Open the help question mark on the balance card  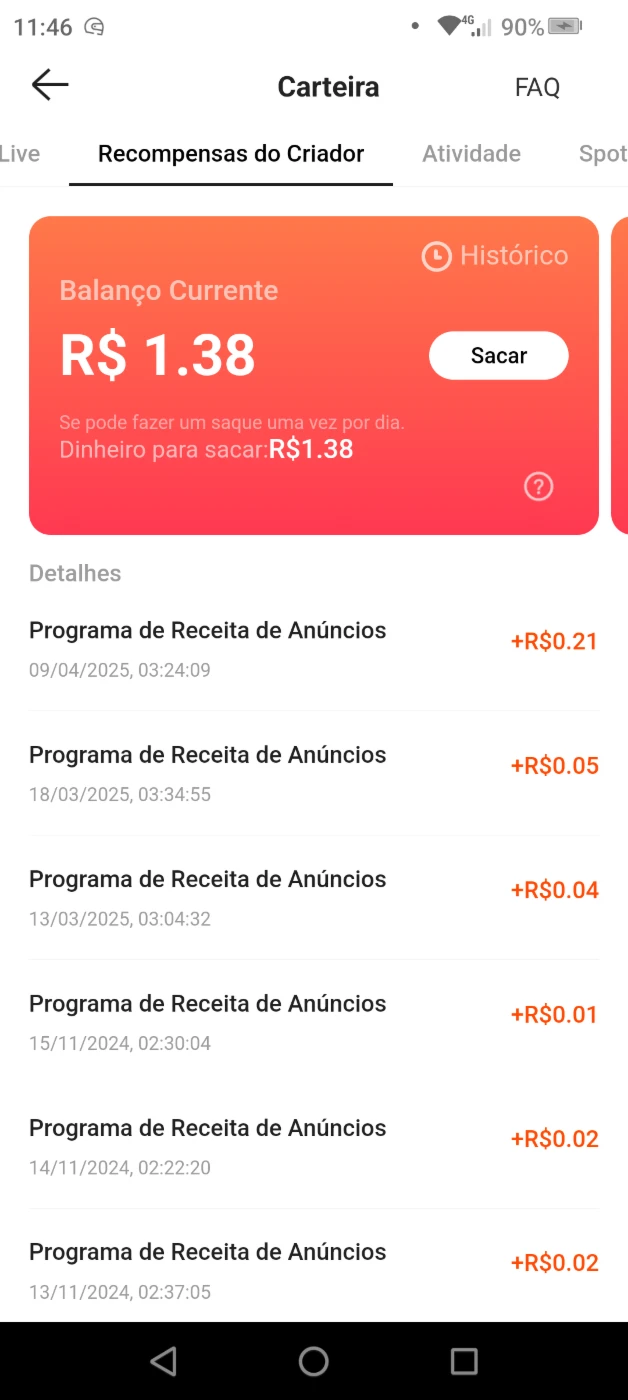[x=538, y=487]
